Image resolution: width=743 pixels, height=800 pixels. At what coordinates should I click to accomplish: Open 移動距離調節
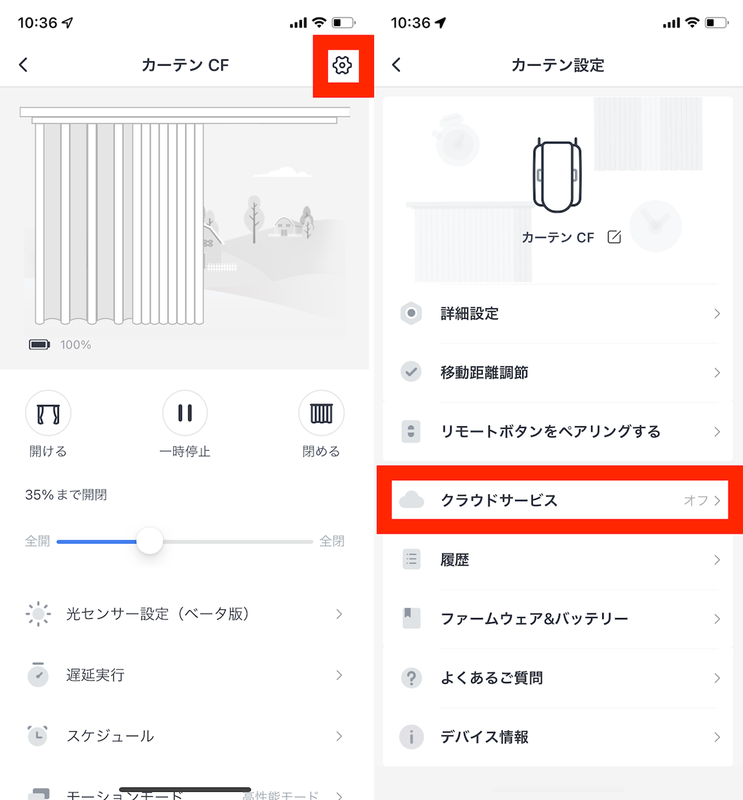559,373
